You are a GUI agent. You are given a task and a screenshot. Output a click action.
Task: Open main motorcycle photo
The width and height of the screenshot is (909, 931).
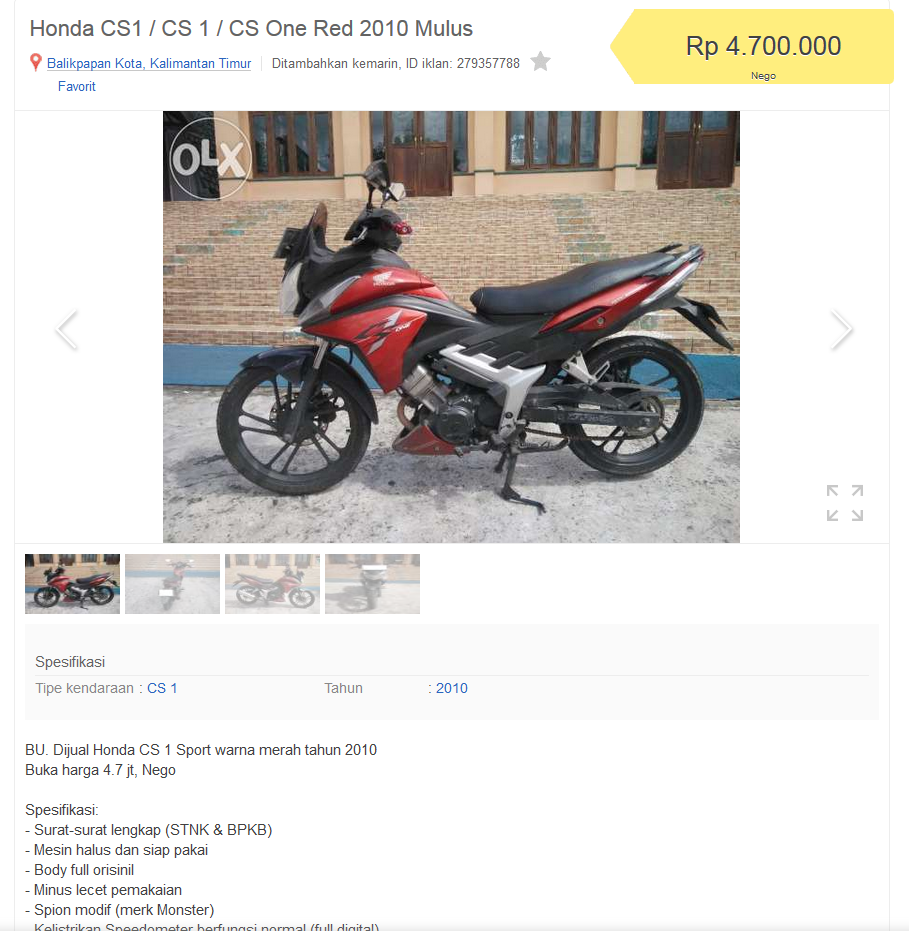tap(451, 327)
